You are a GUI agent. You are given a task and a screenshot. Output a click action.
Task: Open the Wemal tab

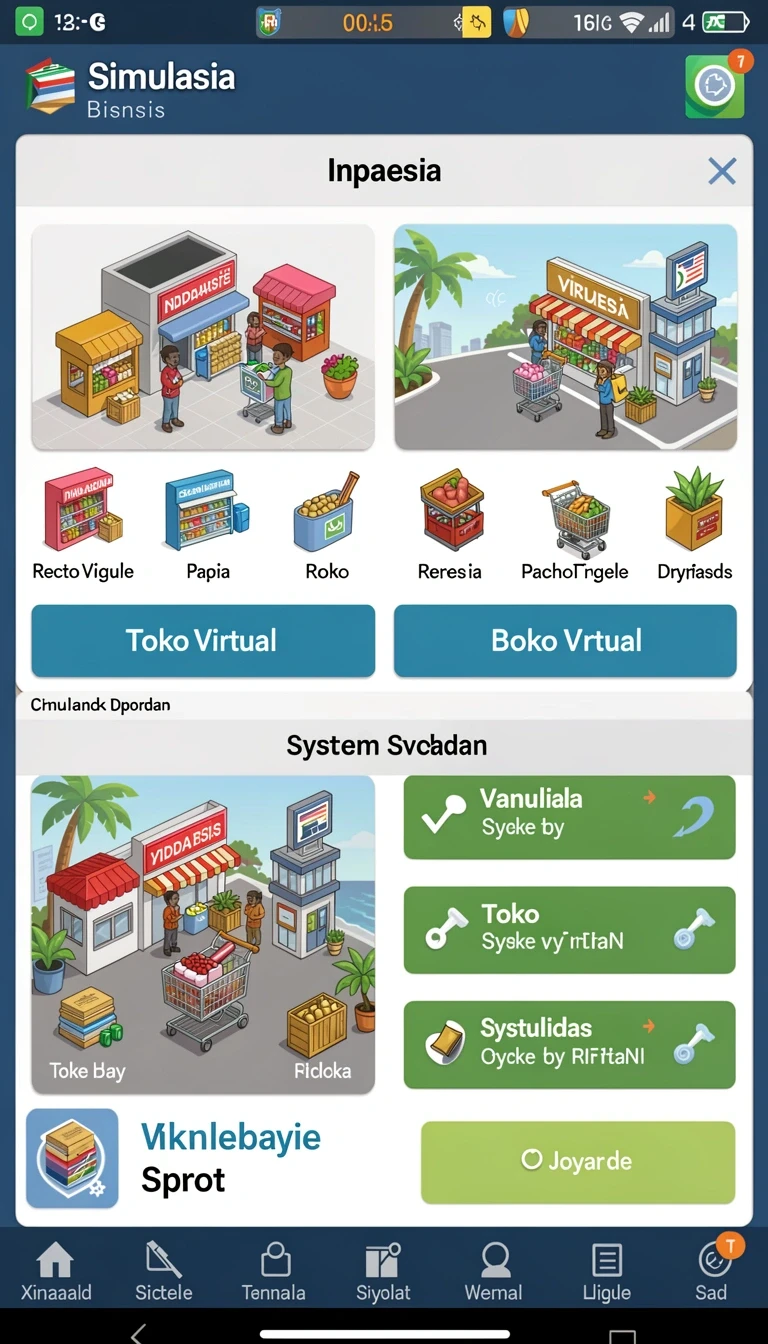[494, 1271]
